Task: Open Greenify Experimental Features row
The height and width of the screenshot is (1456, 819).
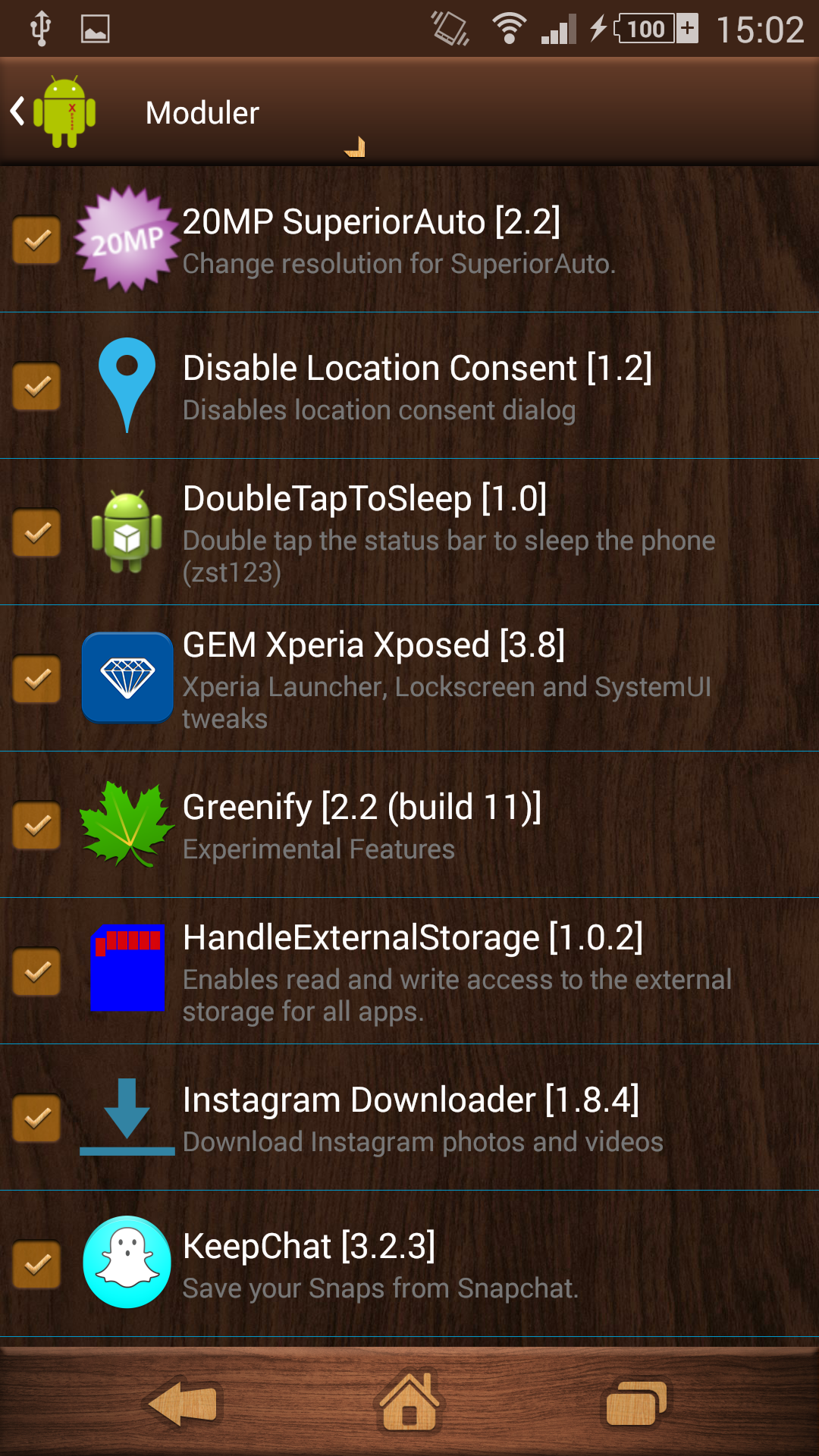Action: (x=409, y=825)
